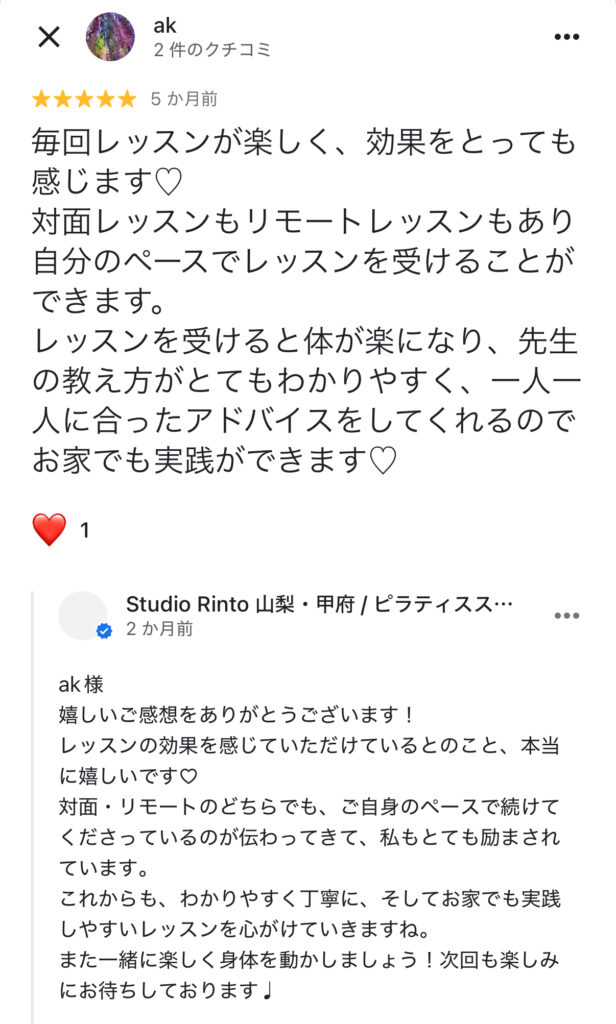Tap the heart reaction on ak's review
This screenshot has height=1024, width=616.
[x=49, y=530]
